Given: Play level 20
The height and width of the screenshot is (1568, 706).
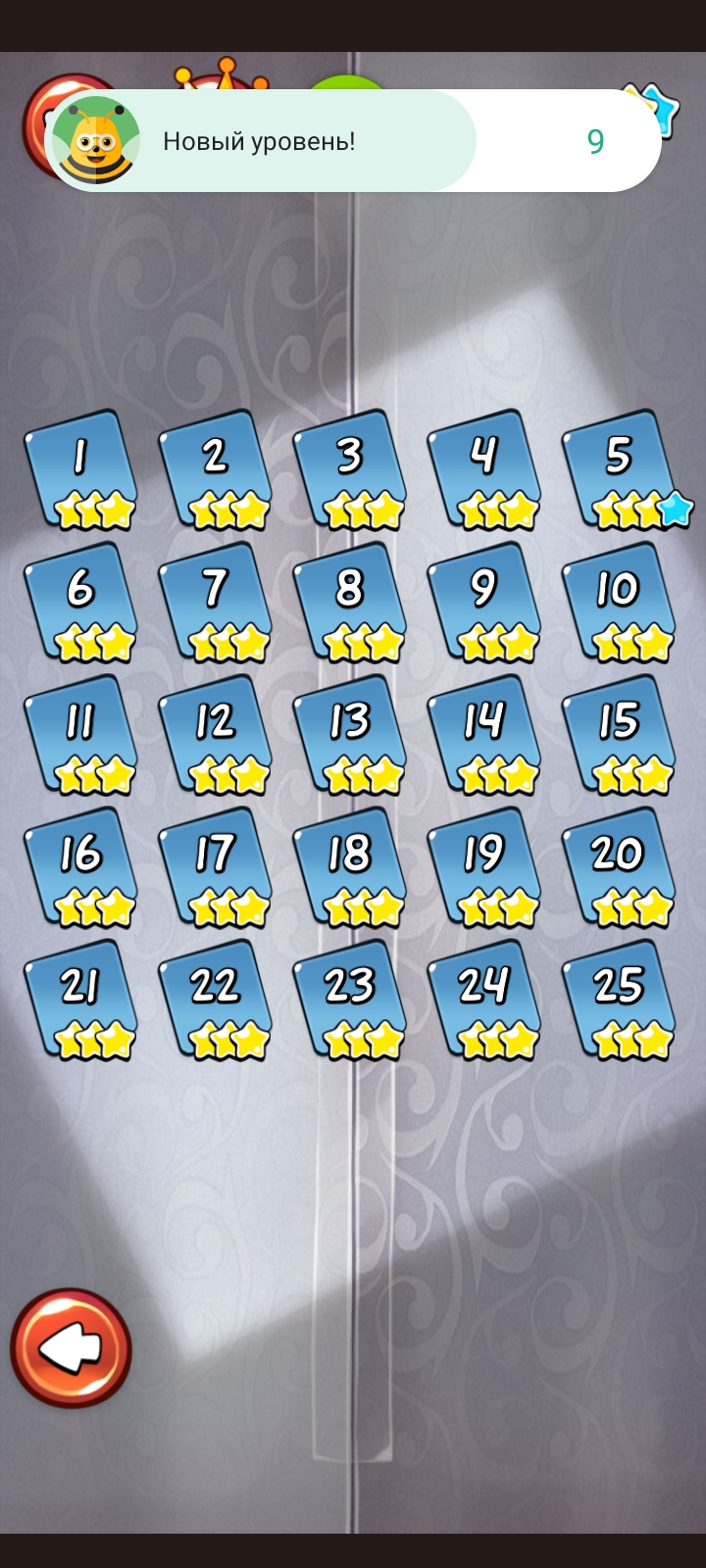Looking at the screenshot, I should [x=620, y=866].
